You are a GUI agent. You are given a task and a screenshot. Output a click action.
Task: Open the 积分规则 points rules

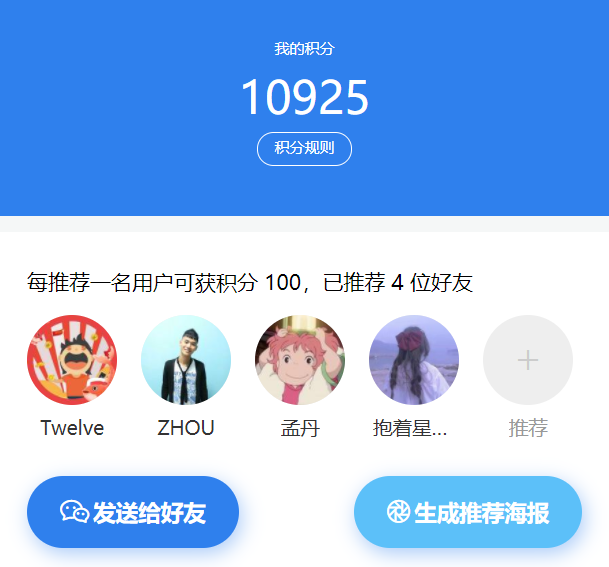click(x=304, y=148)
